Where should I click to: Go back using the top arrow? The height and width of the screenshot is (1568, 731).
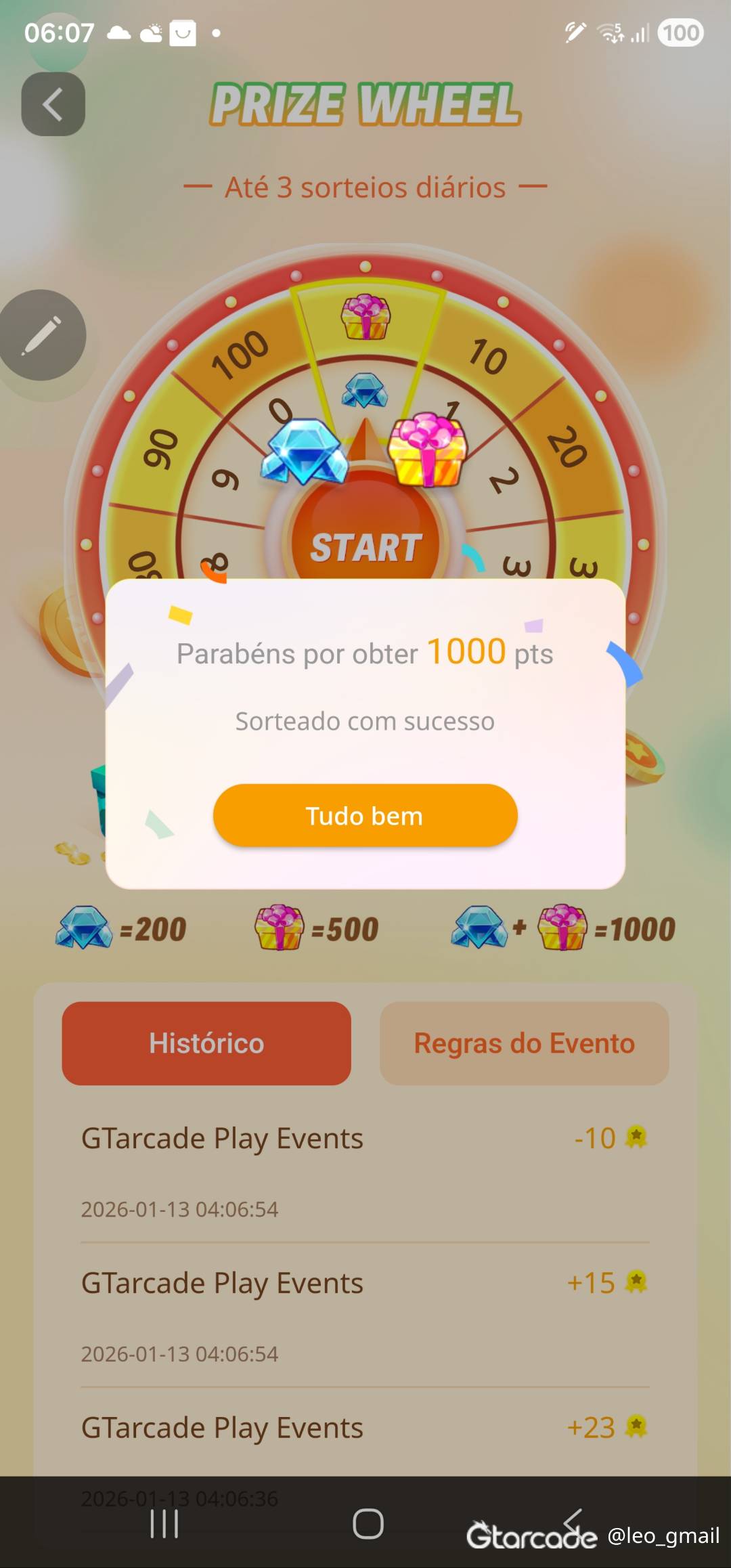(x=53, y=104)
